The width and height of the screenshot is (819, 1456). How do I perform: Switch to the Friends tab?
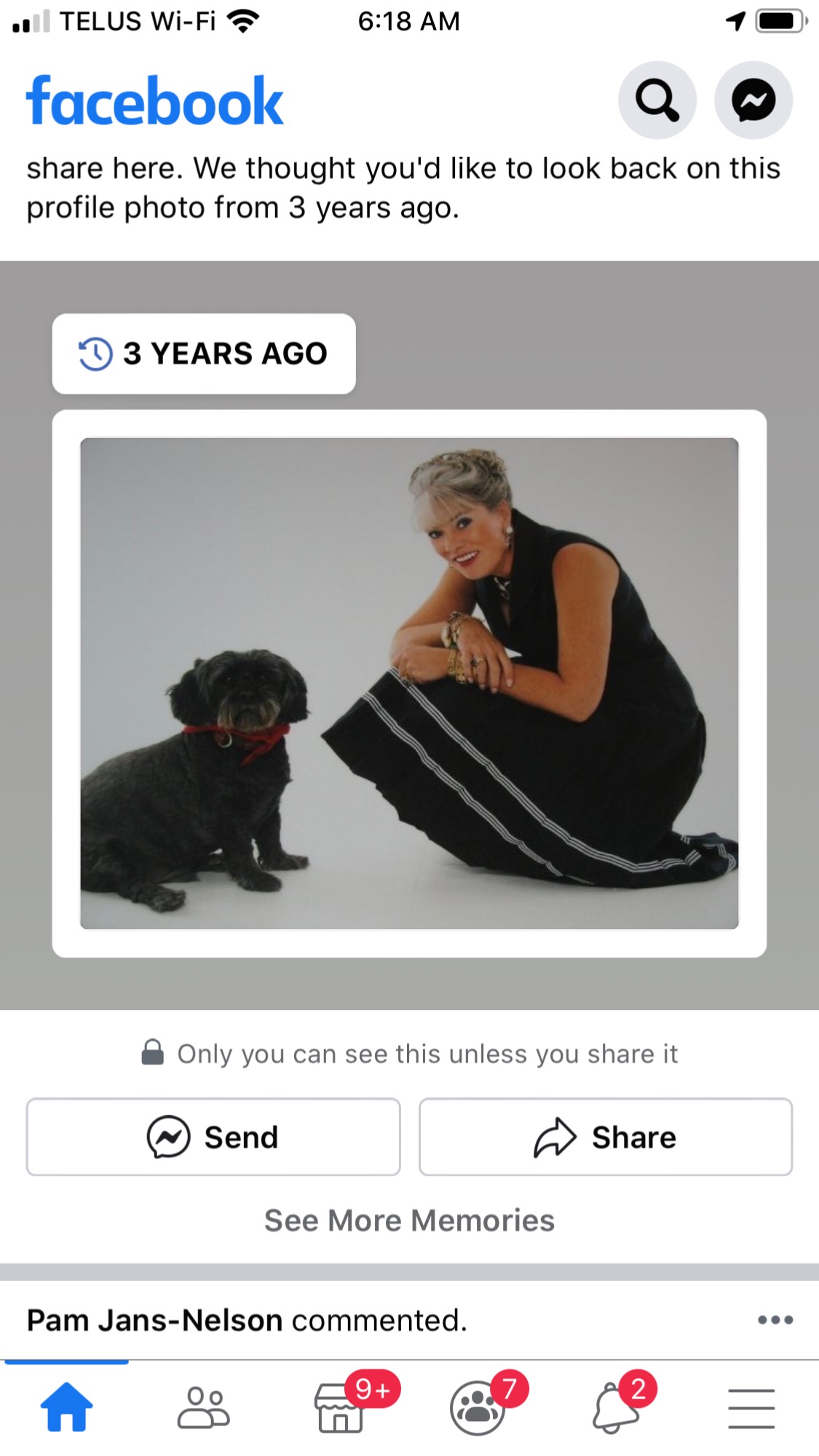pyautogui.click(x=203, y=1407)
